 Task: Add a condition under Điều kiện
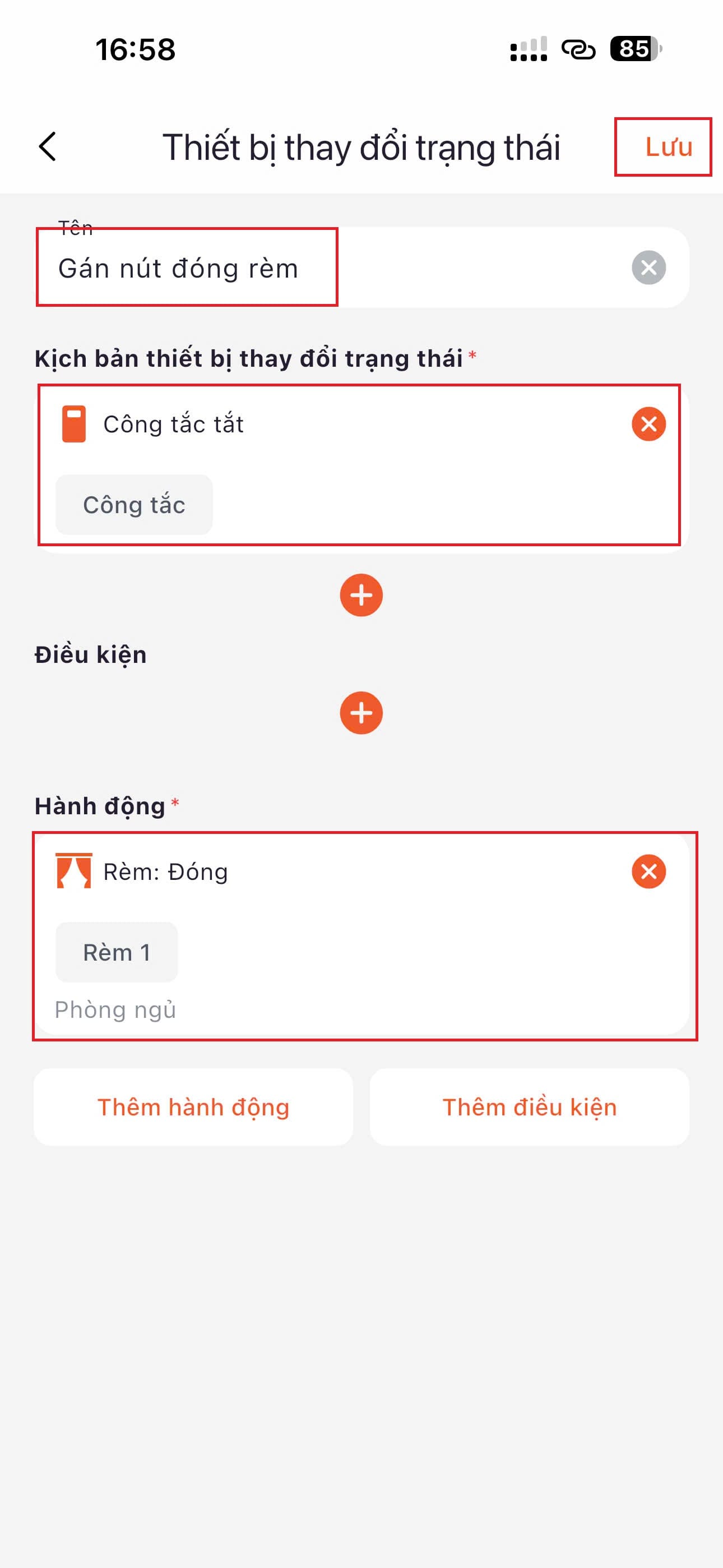click(361, 712)
